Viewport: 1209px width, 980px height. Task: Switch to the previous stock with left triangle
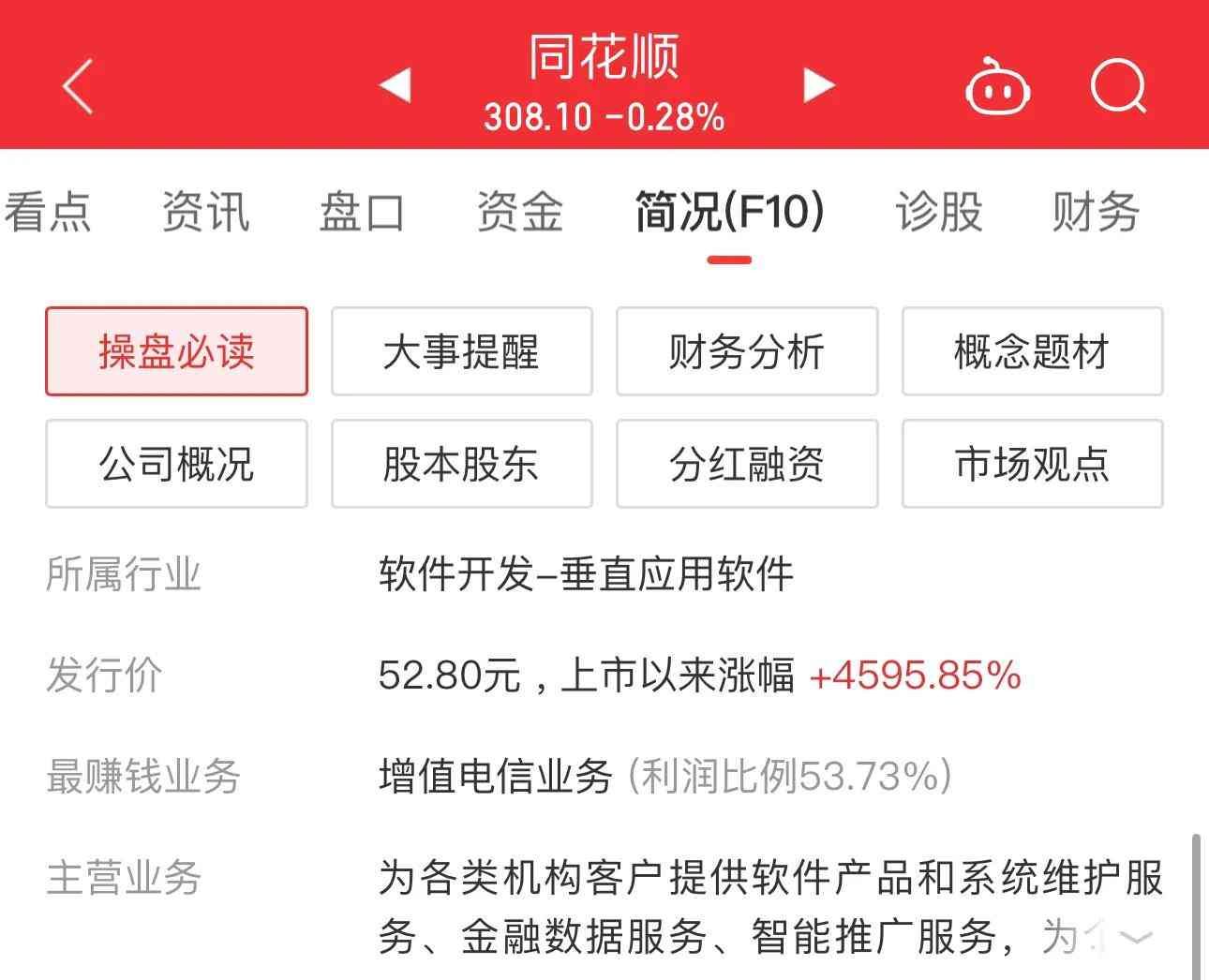395,86
